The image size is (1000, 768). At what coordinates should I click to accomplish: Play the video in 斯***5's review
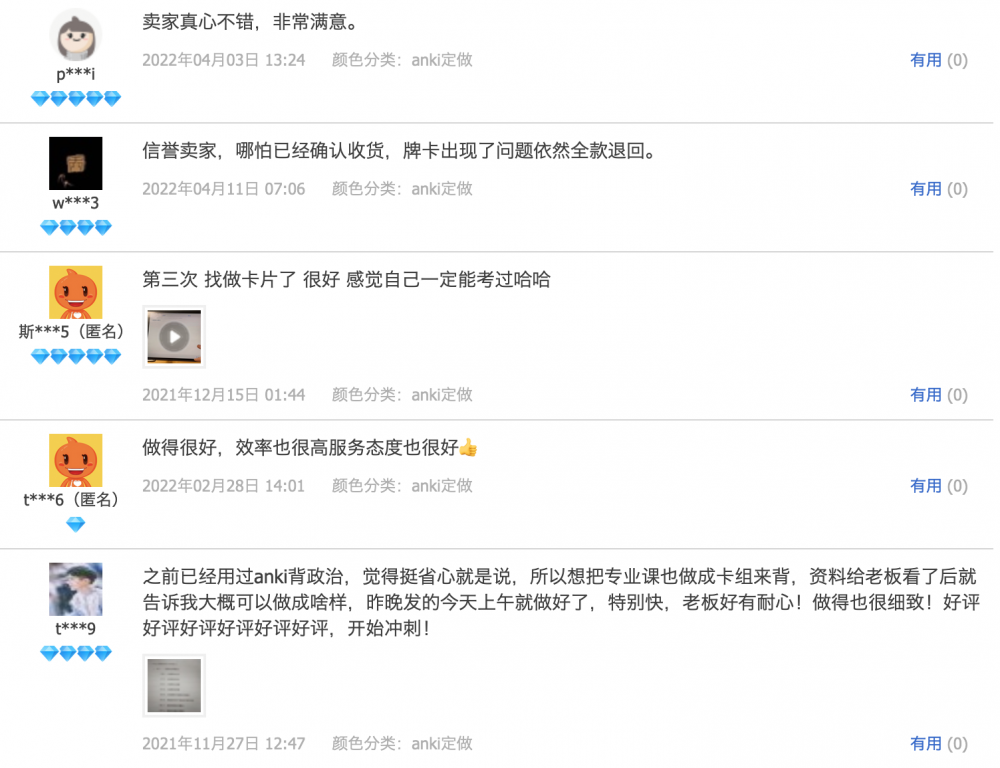(174, 337)
